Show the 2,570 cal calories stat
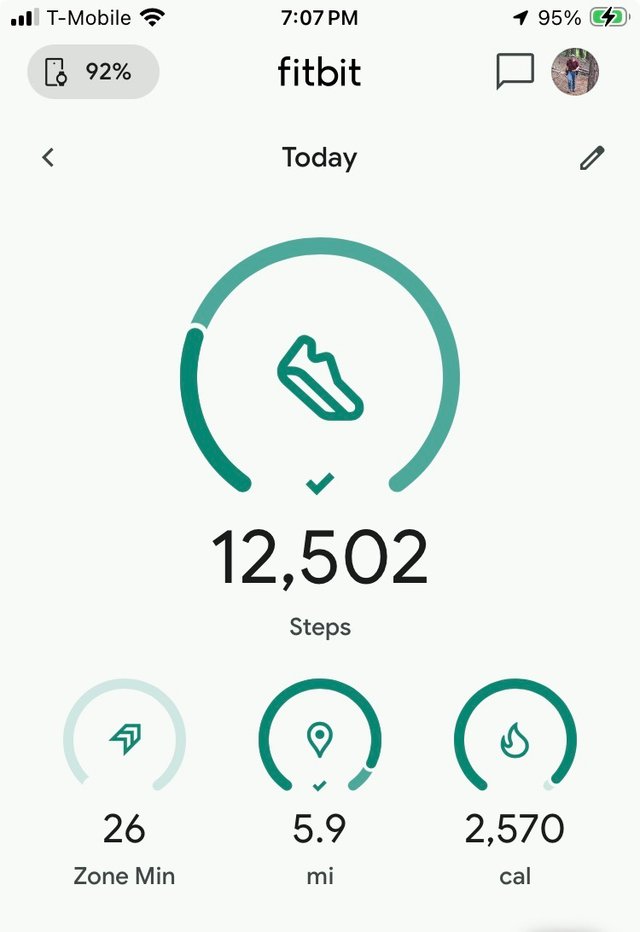The image size is (640, 932). click(x=515, y=780)
